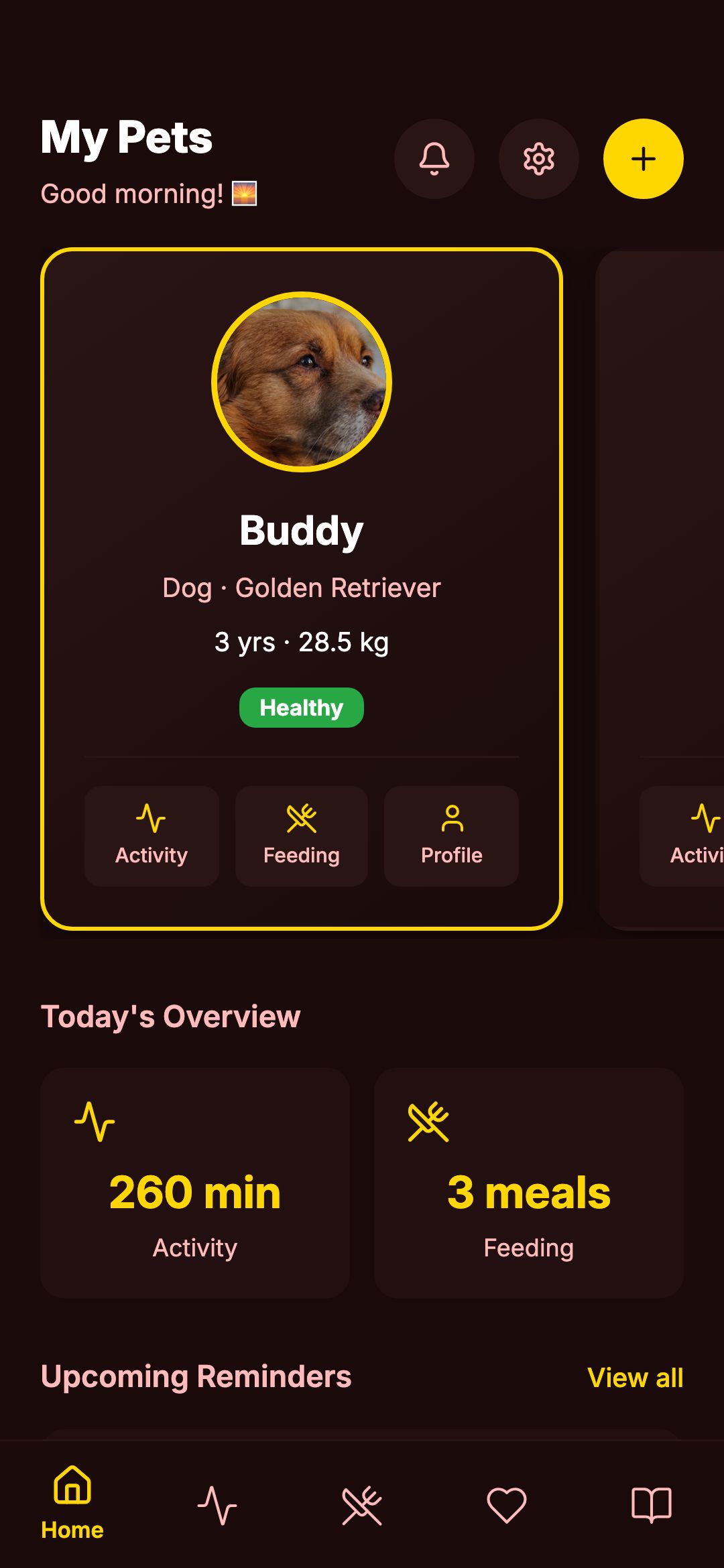
Task: Select Activity for Buddy
Action: (x=151, y=836)
